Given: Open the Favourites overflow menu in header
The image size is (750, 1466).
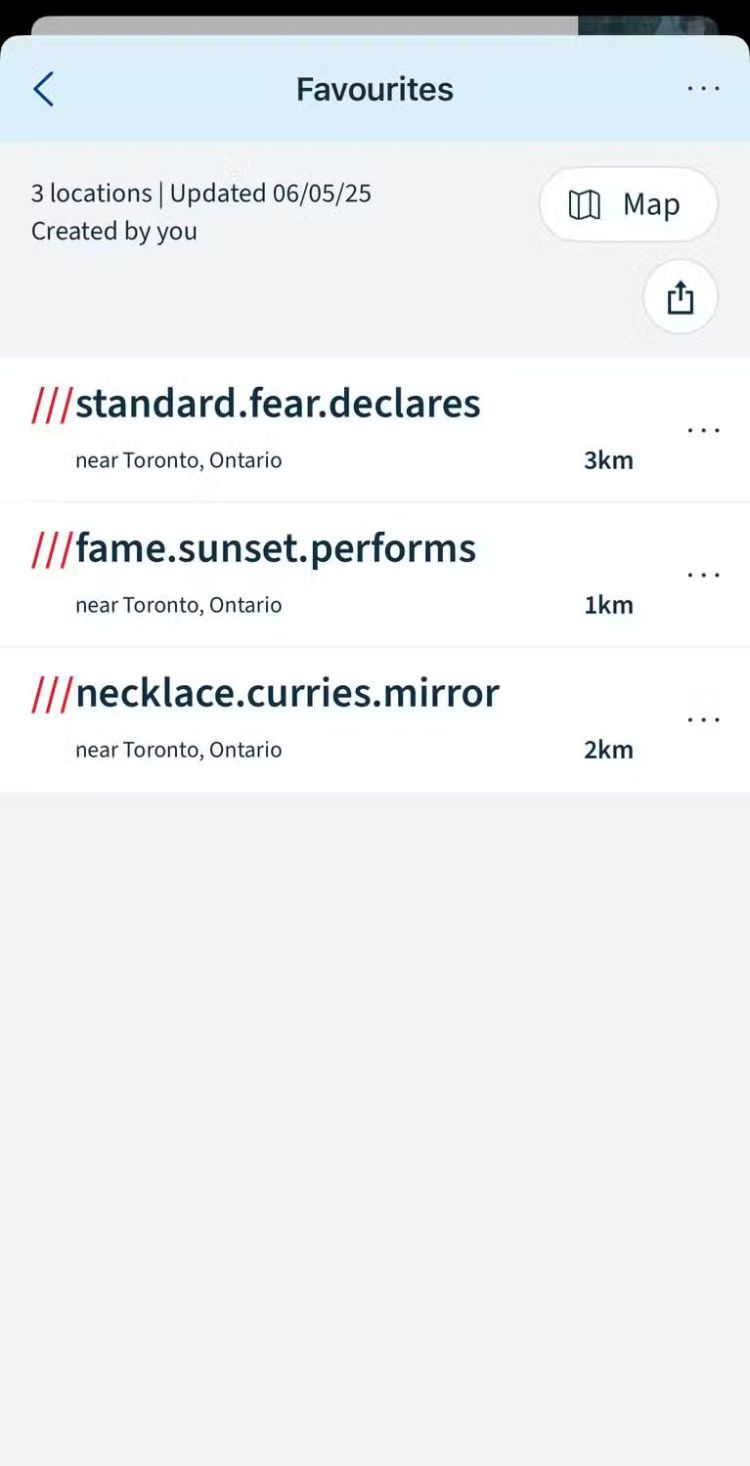Looking at the screenshot, I should (x=703, y=89).
